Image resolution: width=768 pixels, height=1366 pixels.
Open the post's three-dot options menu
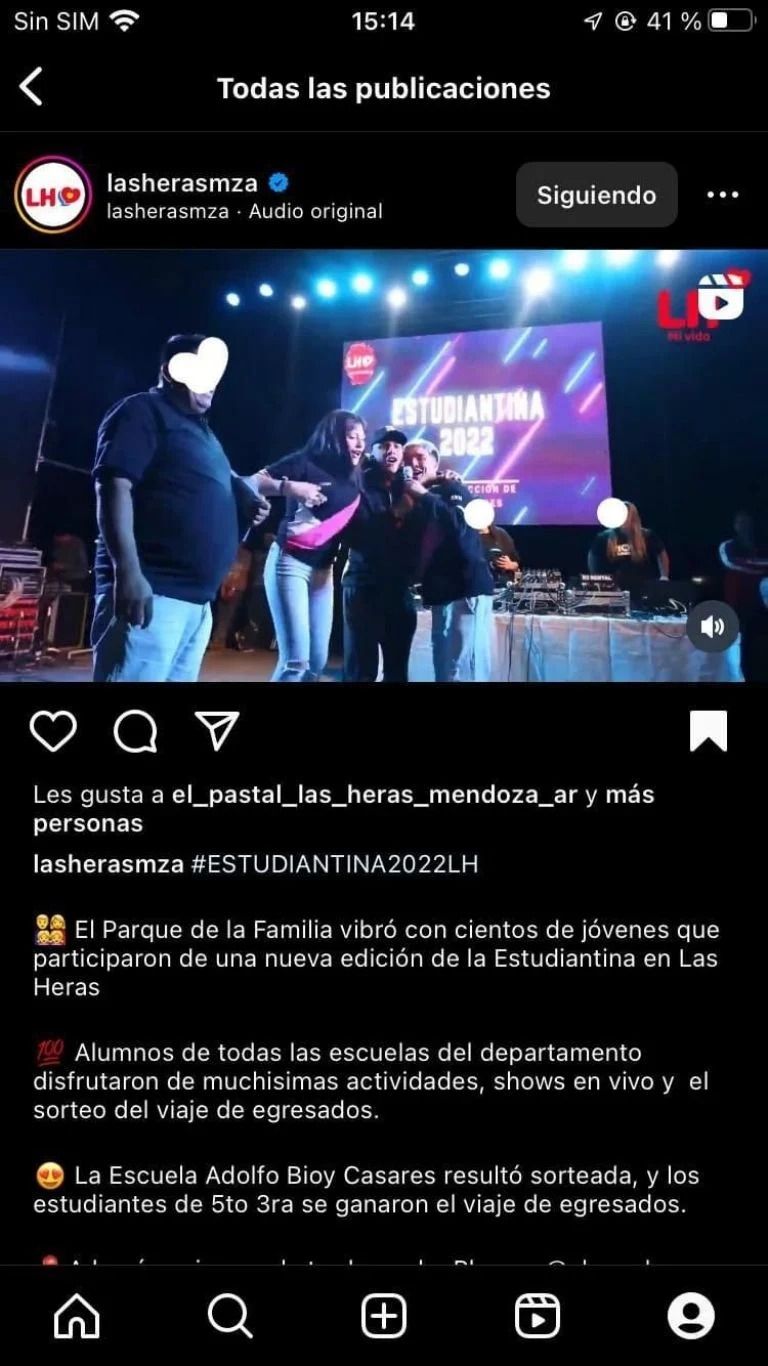tap(722, 195)
